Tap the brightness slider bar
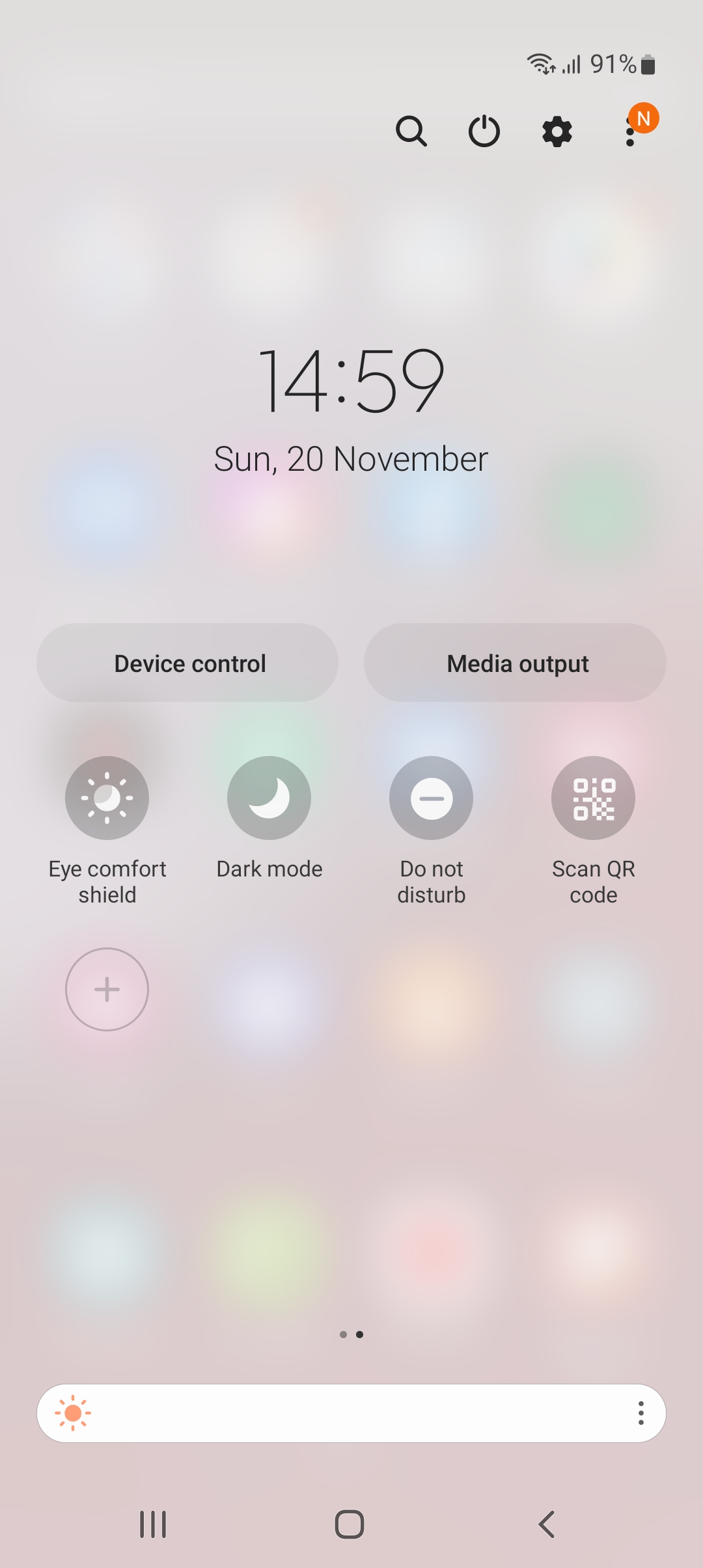This screenshot has height=1568, width=703. [351, 1413]
